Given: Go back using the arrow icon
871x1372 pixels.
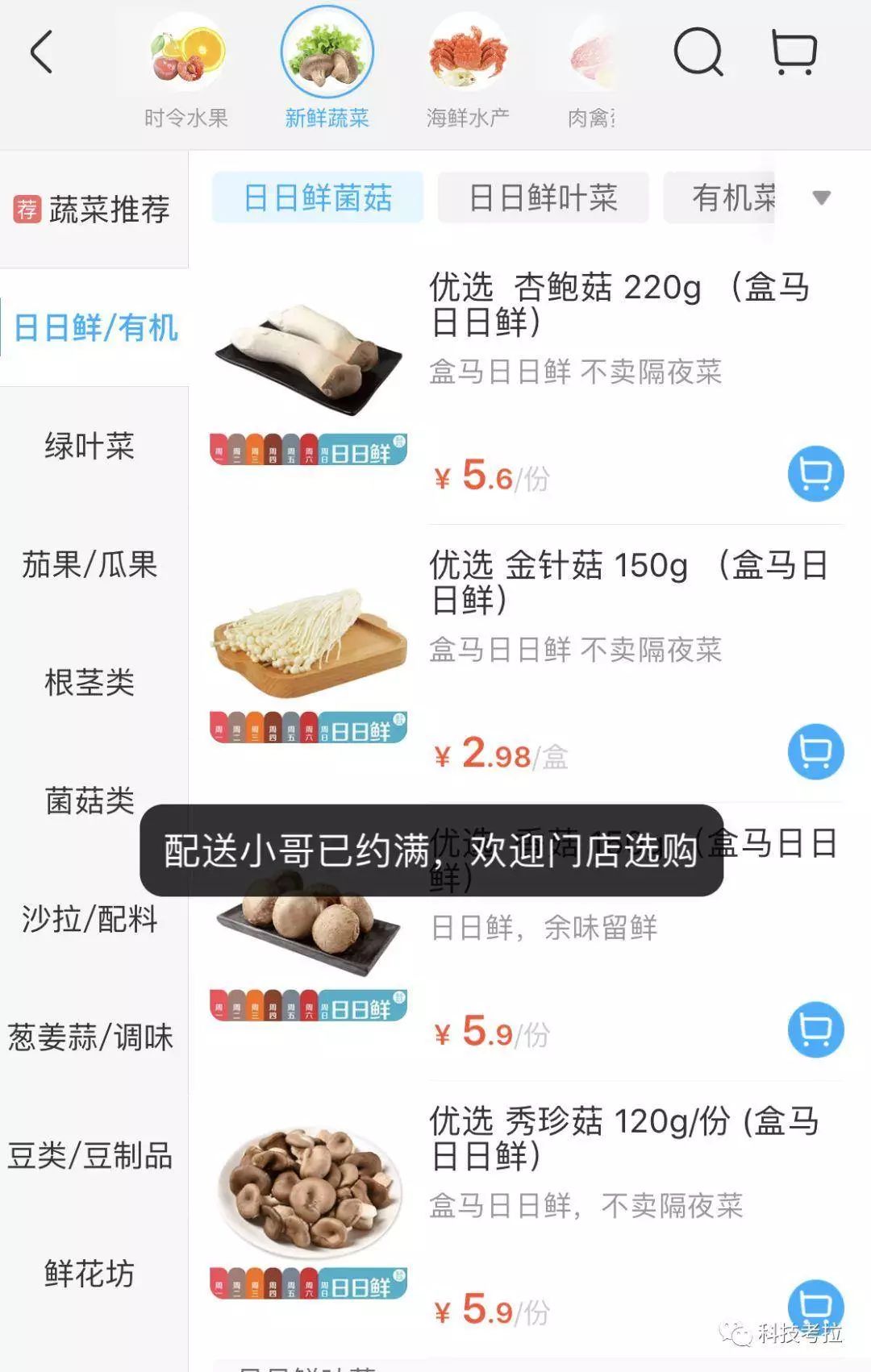Looking at the screenshot, I should 42,52.
